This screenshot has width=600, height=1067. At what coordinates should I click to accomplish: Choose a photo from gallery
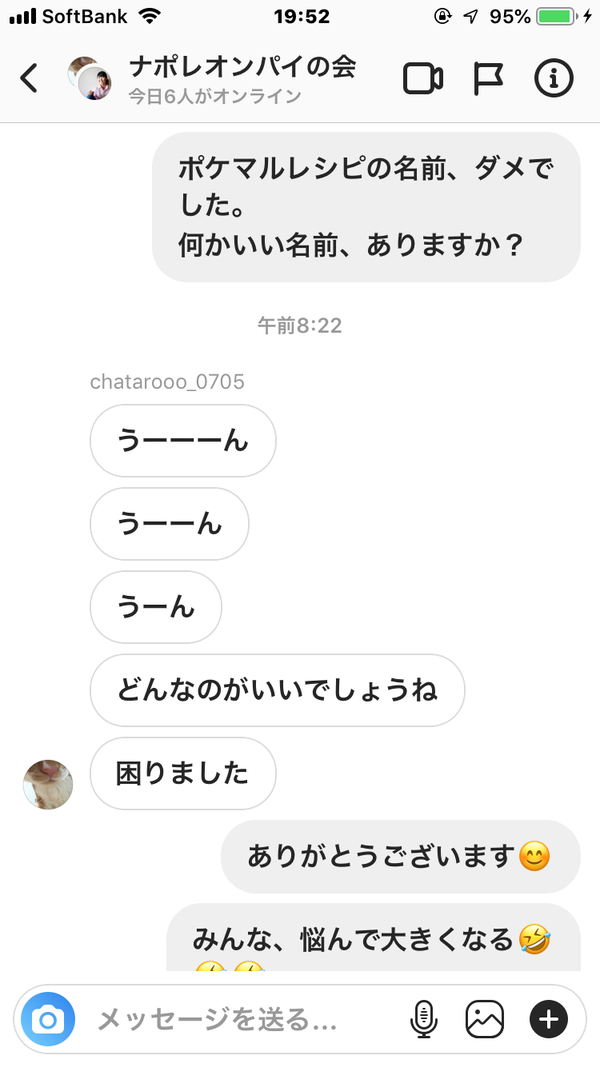click(484, 1019)
